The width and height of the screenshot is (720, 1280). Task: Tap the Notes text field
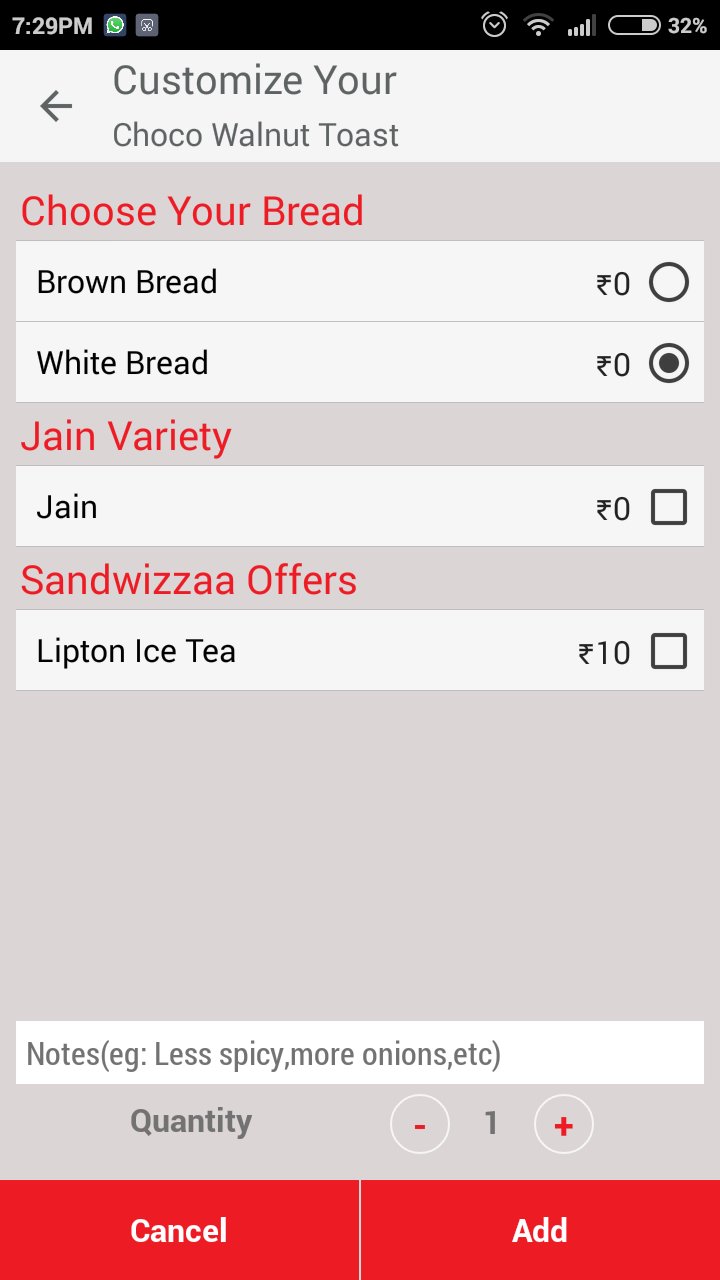tap(360, 1053)
